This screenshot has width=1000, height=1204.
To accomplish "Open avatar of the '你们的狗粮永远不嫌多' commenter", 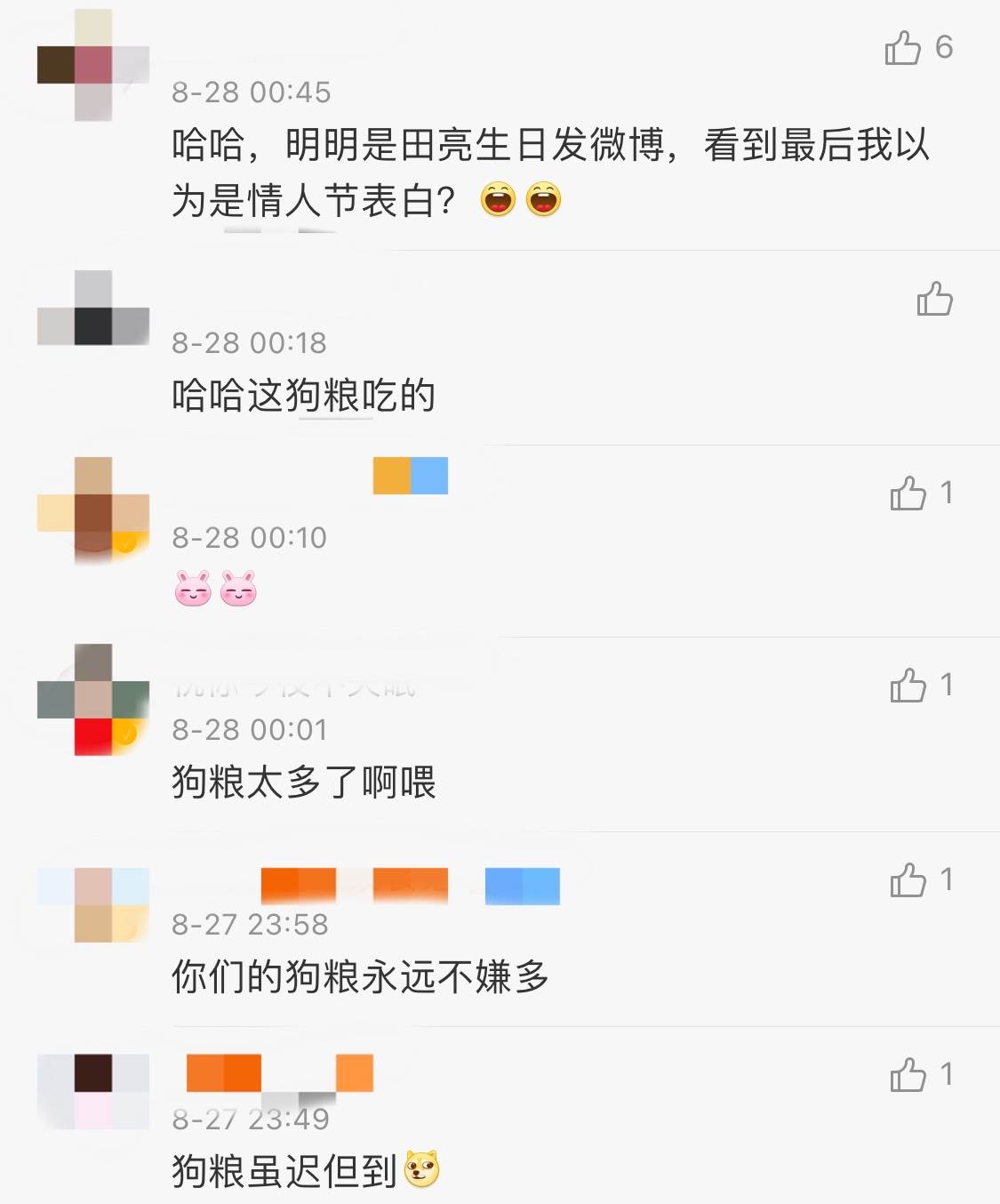I will point(92,904).
